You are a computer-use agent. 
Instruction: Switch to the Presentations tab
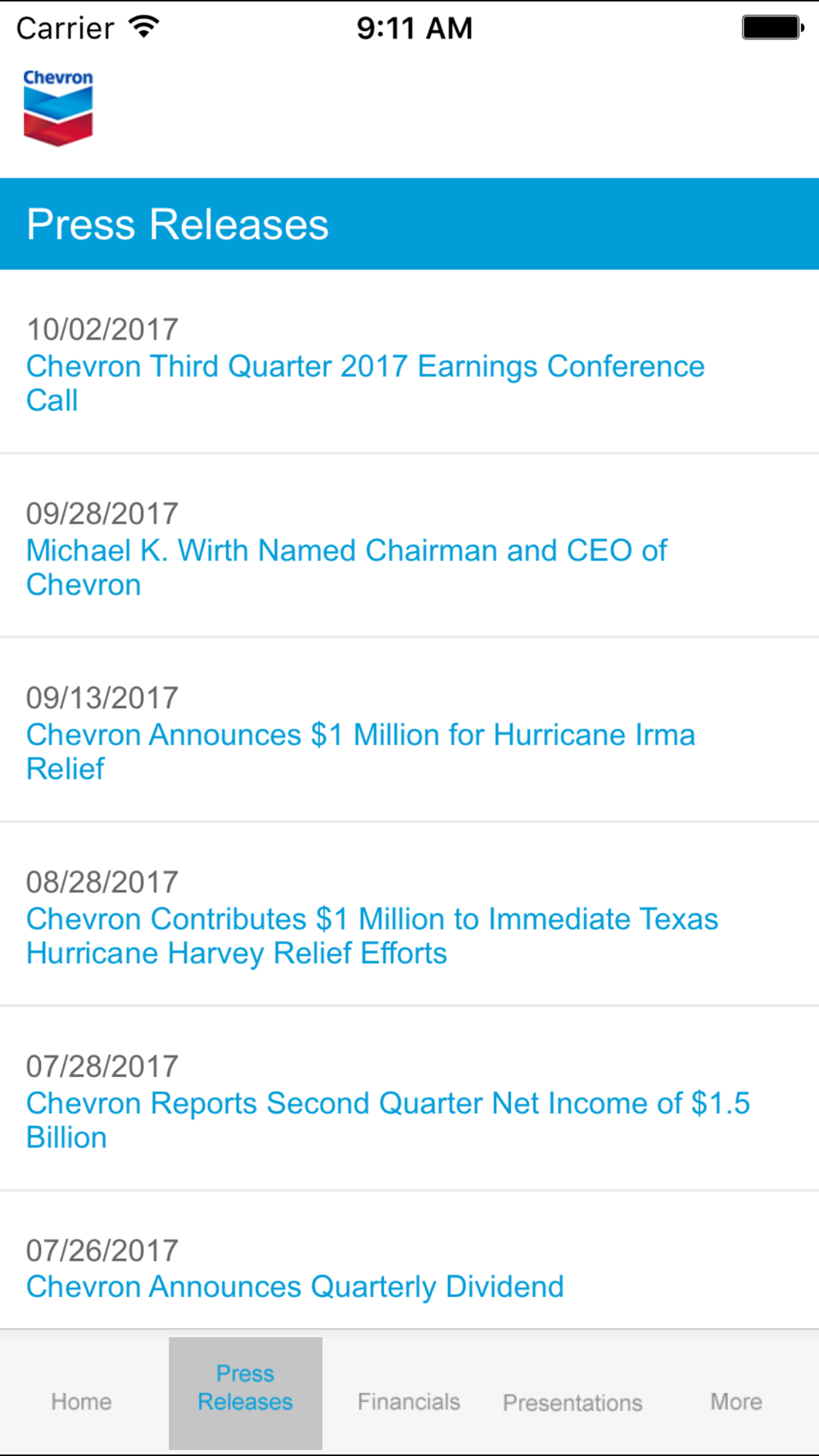572,1403
